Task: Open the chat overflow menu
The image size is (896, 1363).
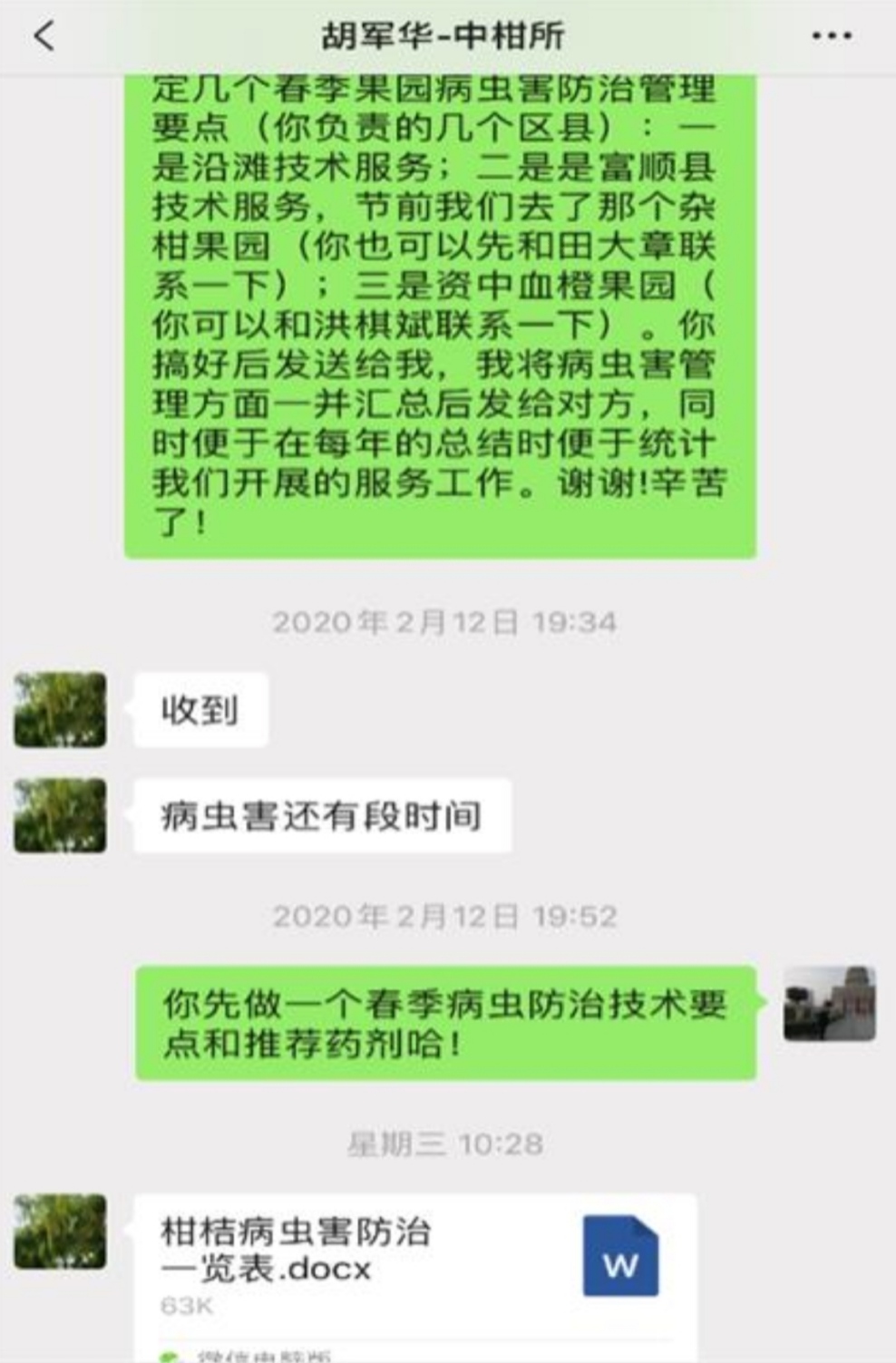Action: click(x=831, y=36)
